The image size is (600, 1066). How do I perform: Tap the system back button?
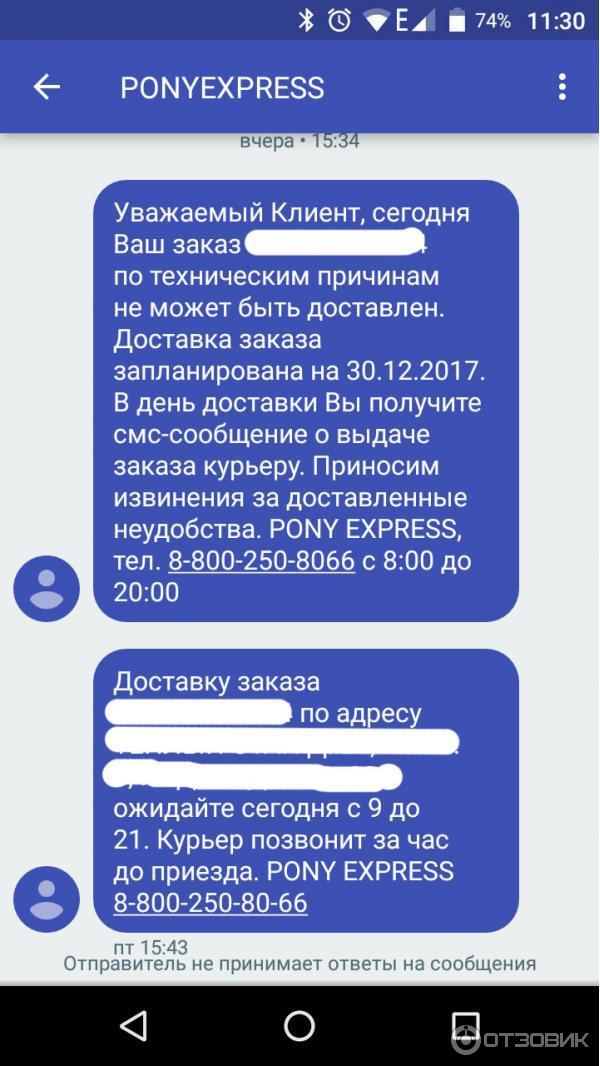[x=133, y=1025]
